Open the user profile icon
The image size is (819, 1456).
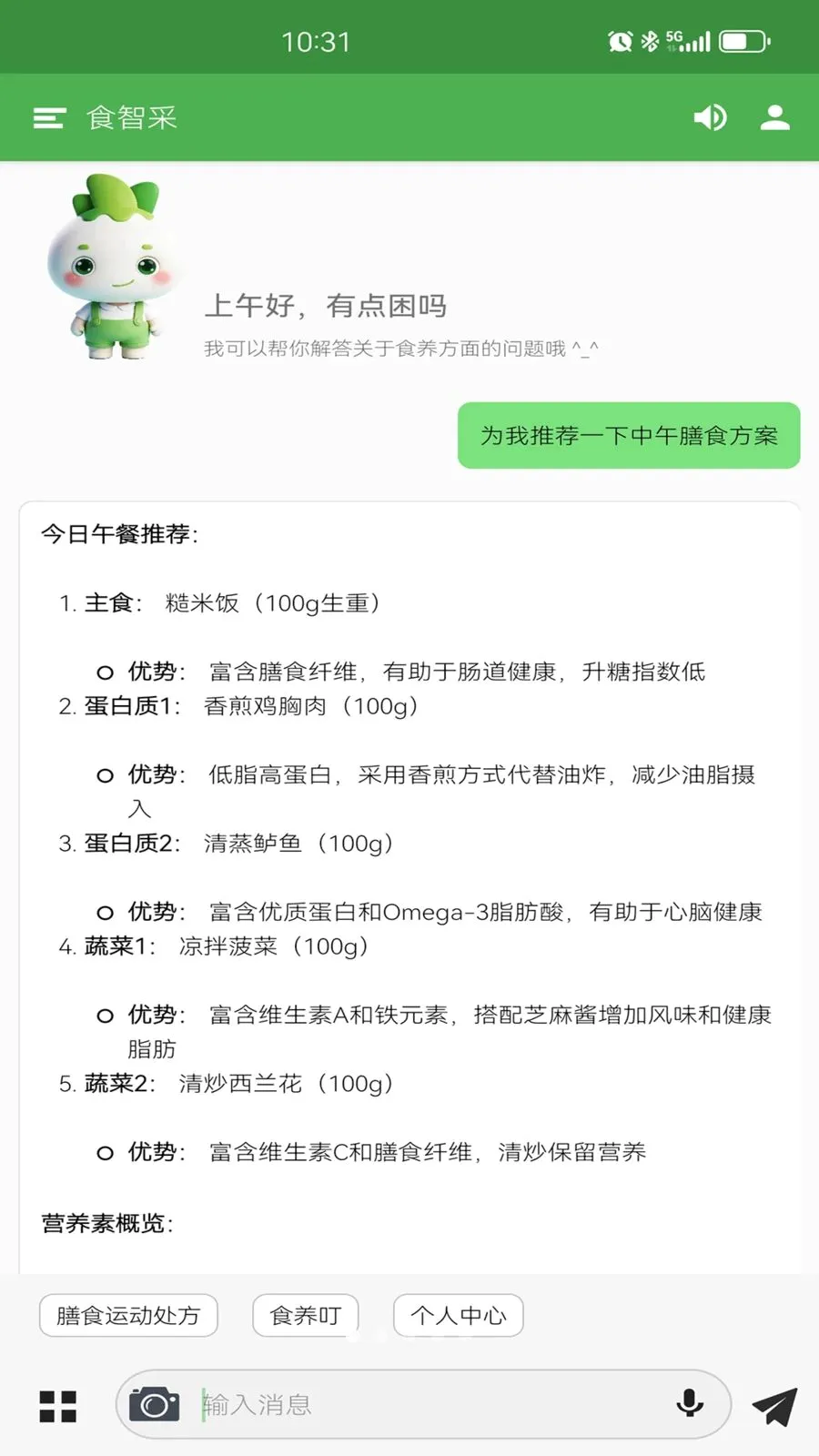click(x=775, y=117)
